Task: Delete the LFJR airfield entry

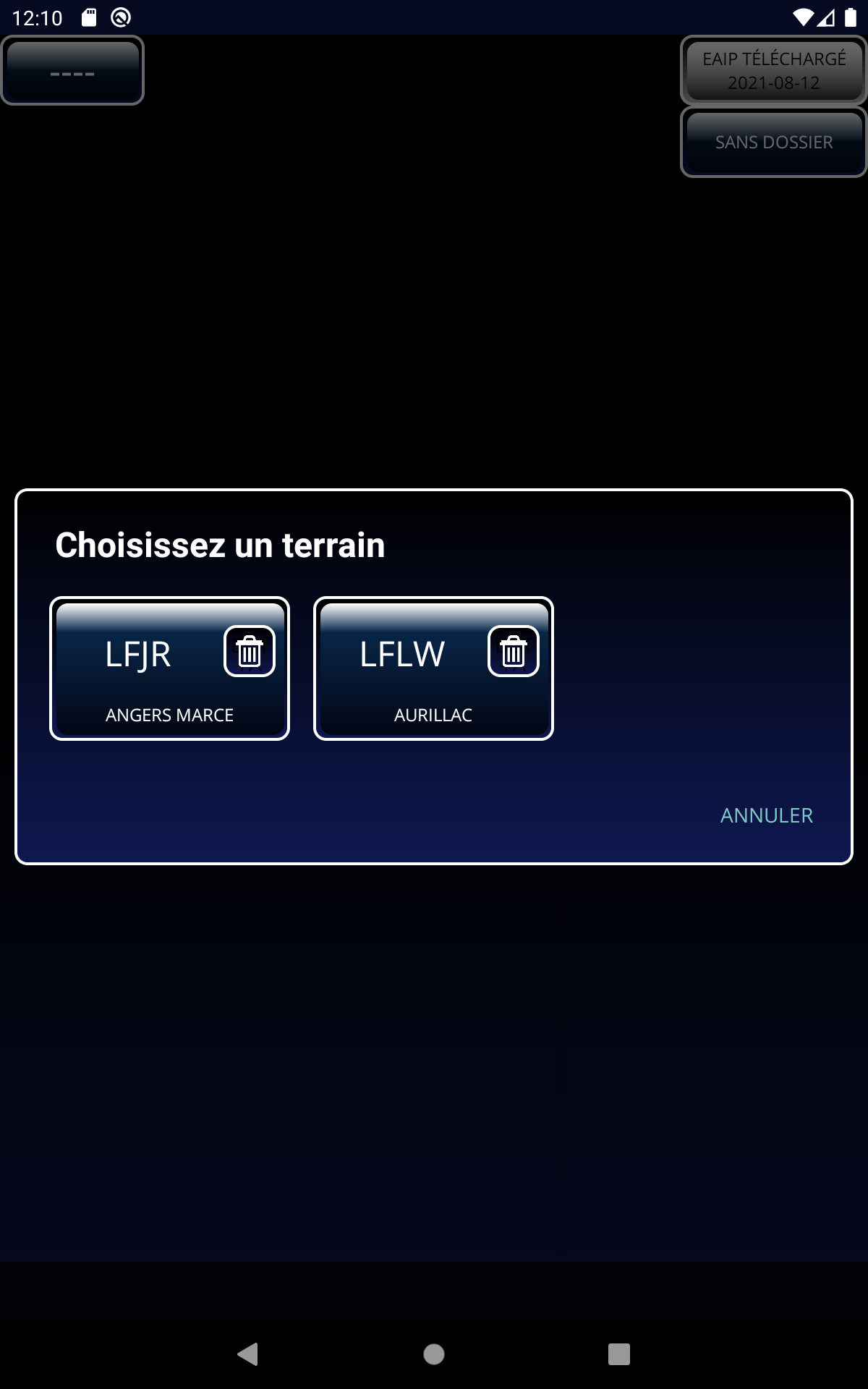Action: pos(250,651)
